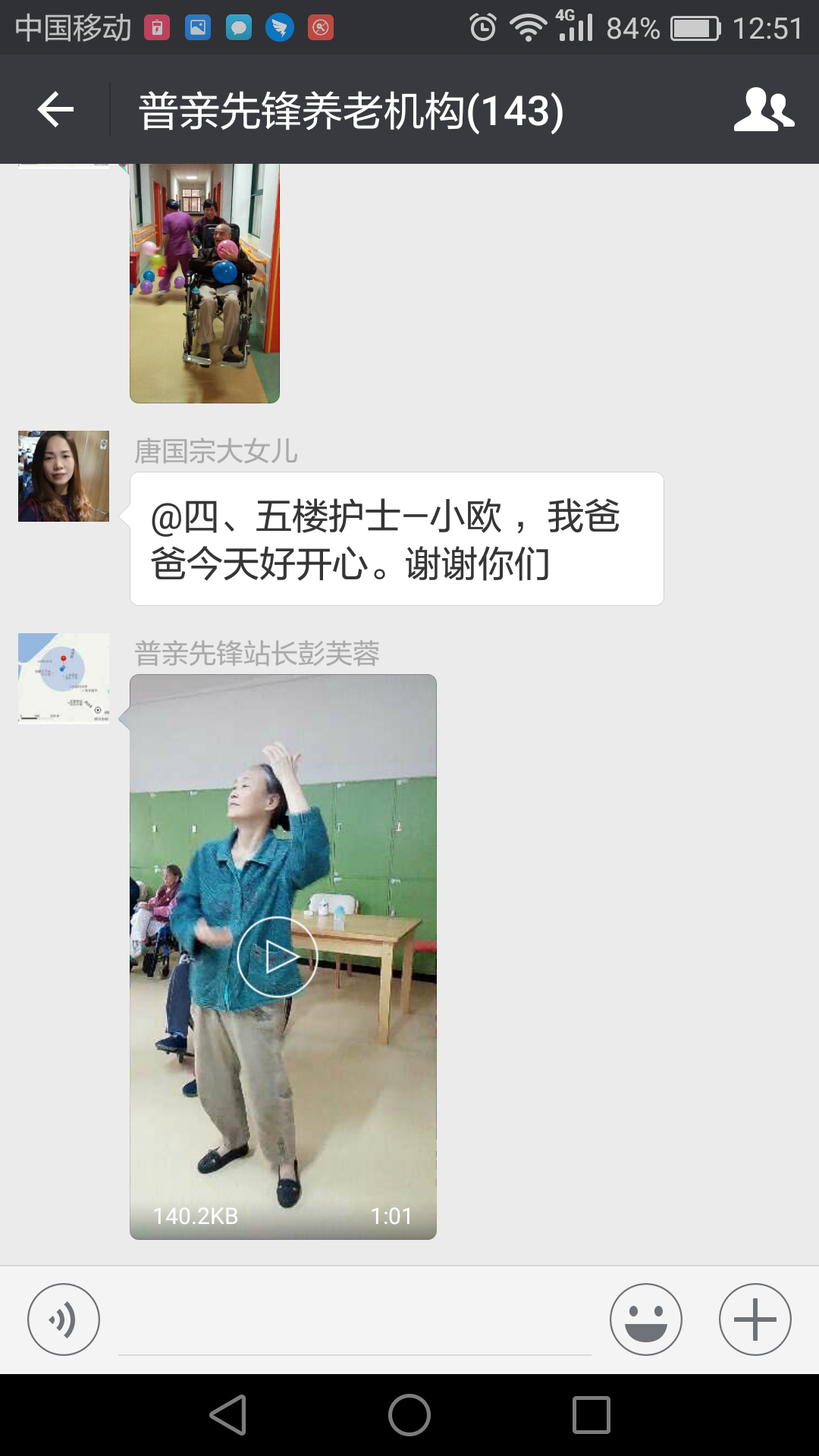Play the 1:01 dancing video
Image resolution: width=819 pixels, height=1456 pixels.
[x=278, y=957]
